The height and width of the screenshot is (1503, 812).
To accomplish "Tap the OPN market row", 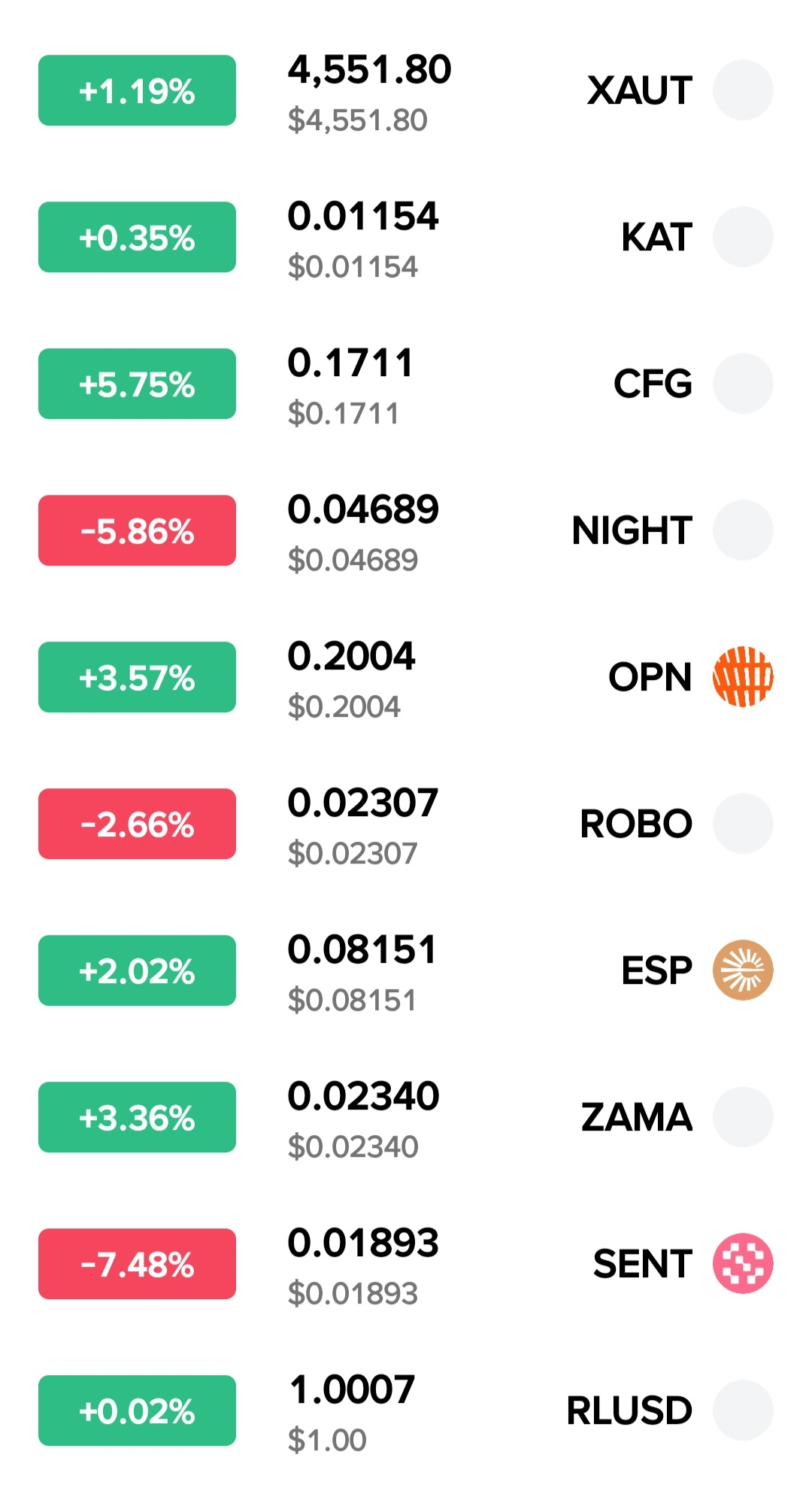I will click(650, 677).
